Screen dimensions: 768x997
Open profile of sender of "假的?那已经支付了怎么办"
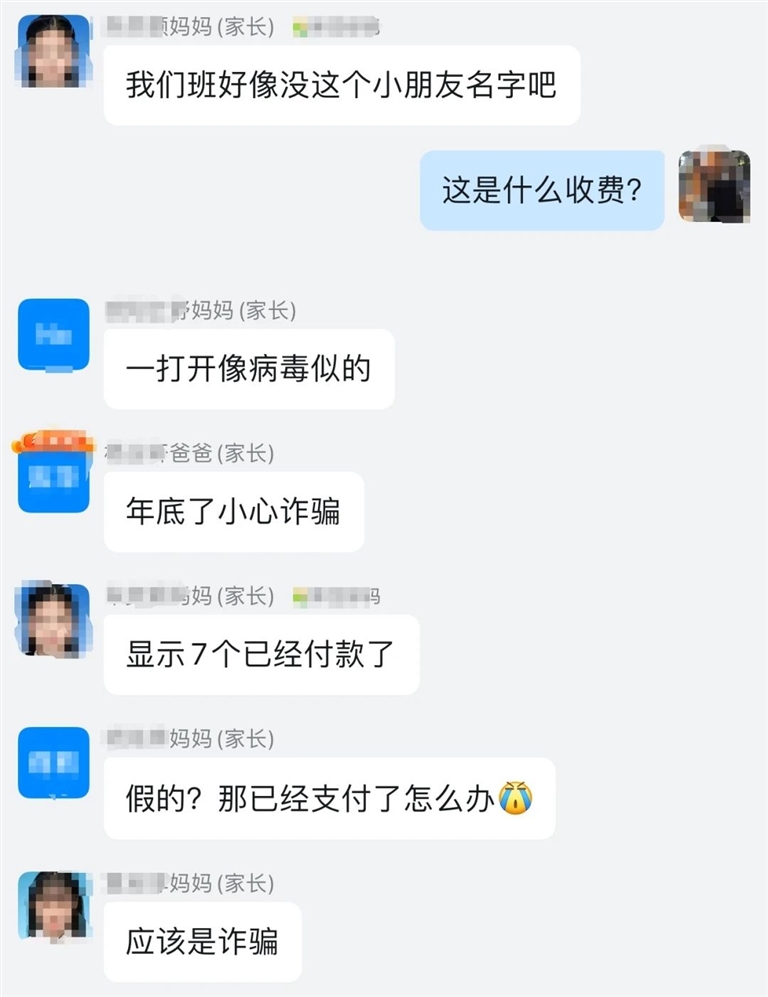coord(54,762)
